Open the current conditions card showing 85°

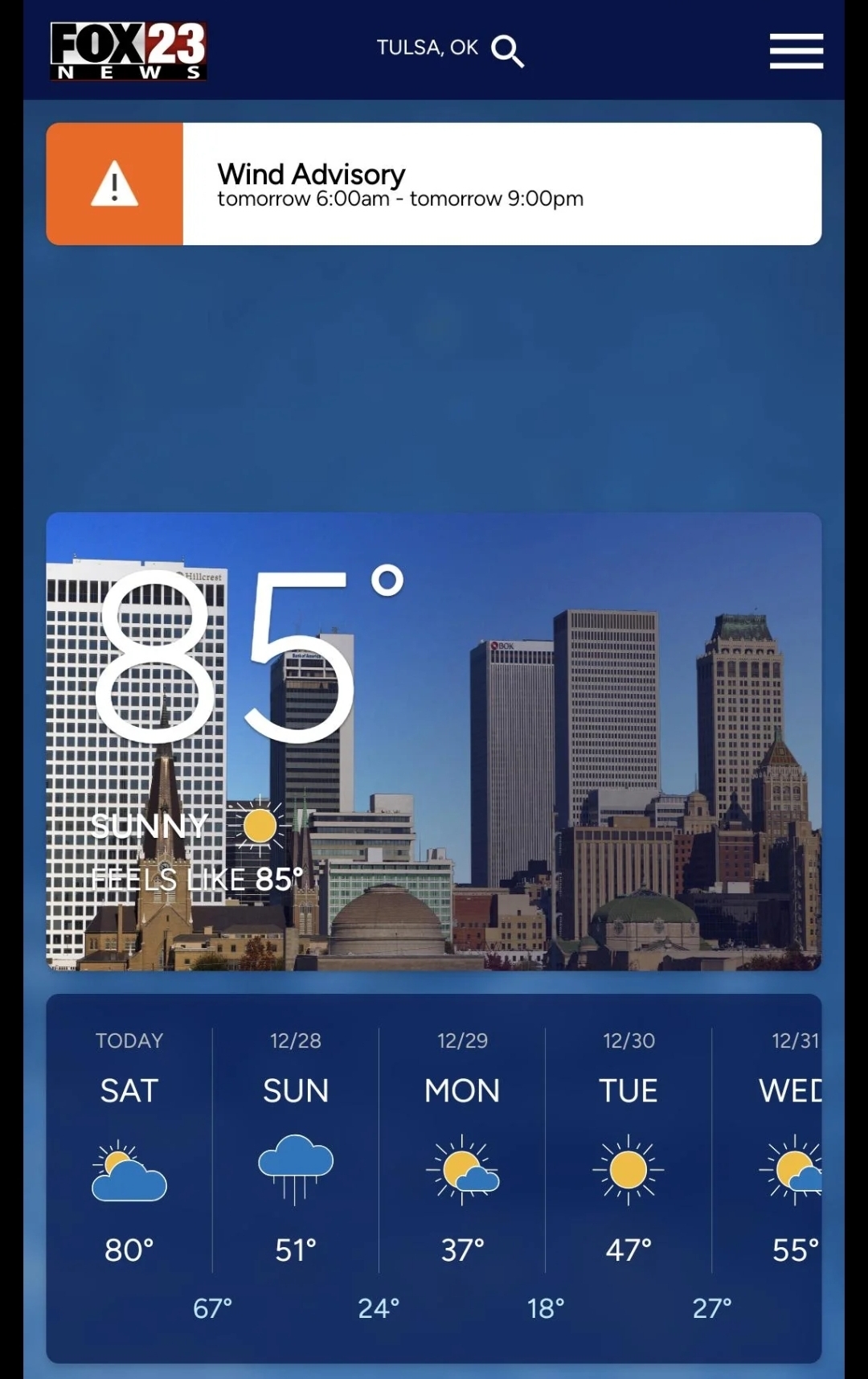tap(434, 741)
